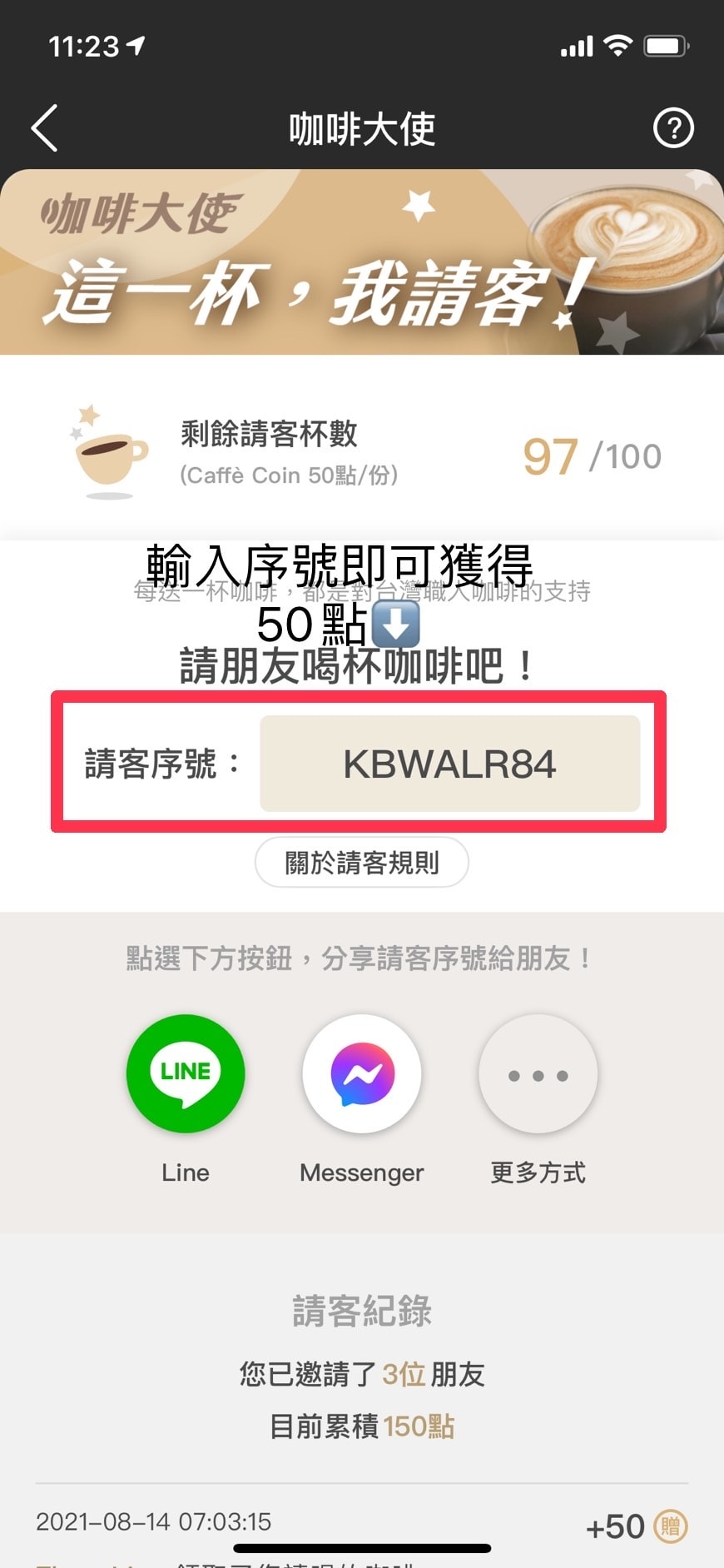Image resolution: width=724 pixels, height=1568 pixels.
Task: Open the help question mark icon
Action: [672, 128]
